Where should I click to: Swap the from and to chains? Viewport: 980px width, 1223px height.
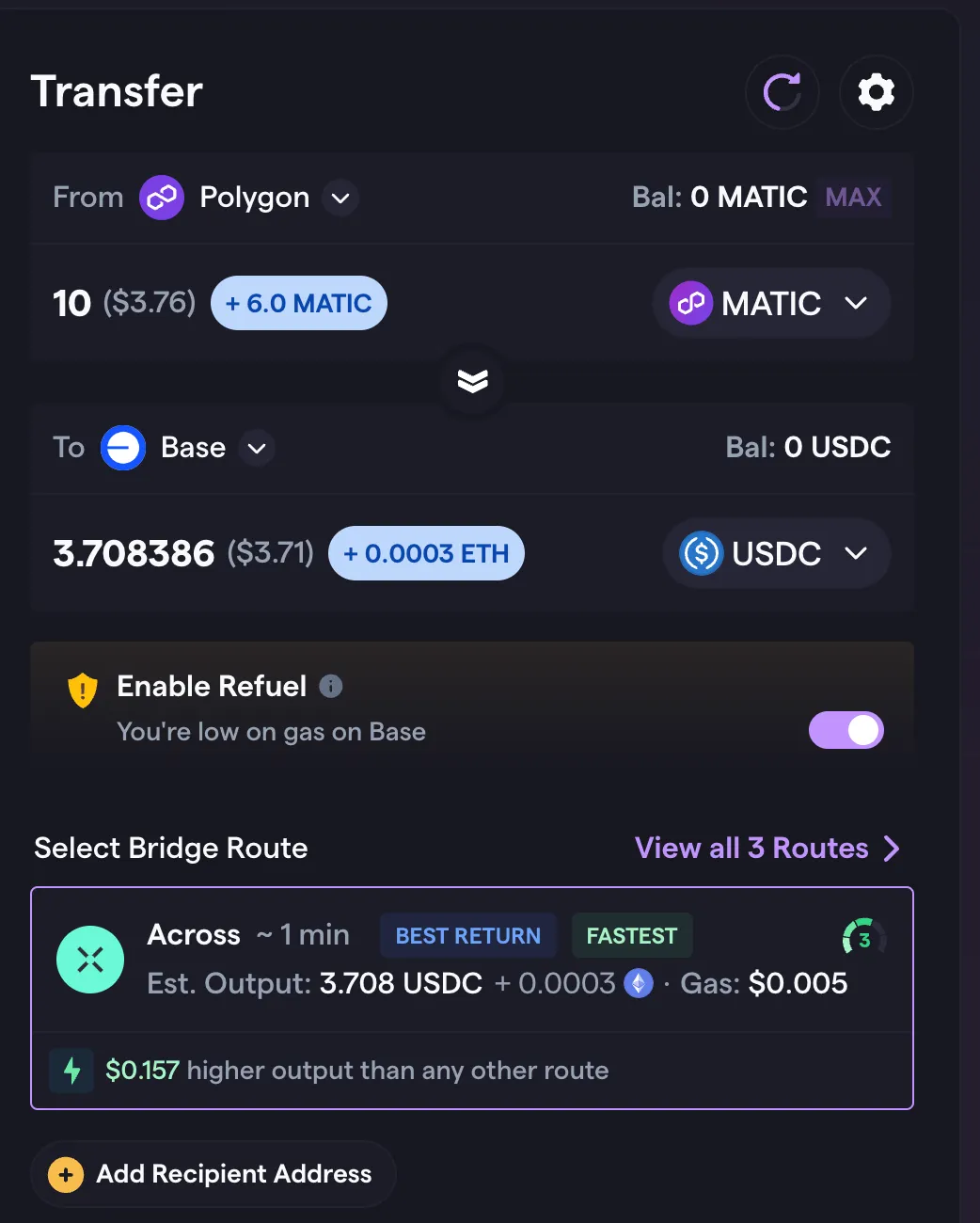pos(472,380)
